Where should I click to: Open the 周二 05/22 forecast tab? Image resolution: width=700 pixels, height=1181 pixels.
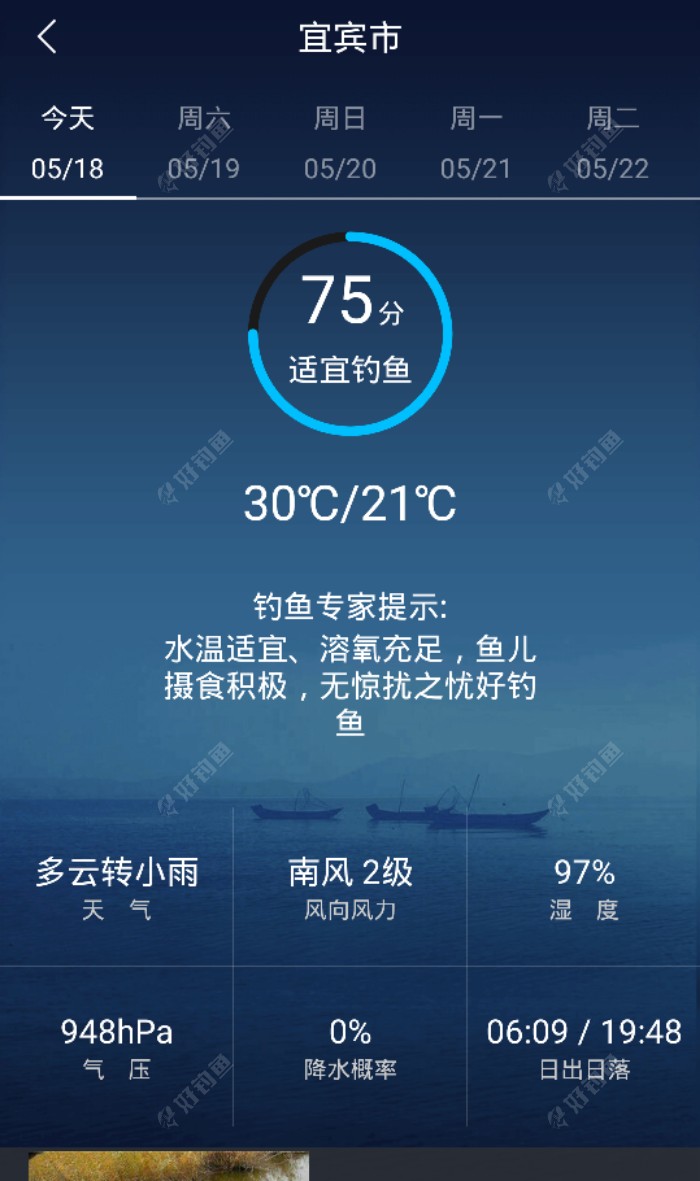click(612, 143)
